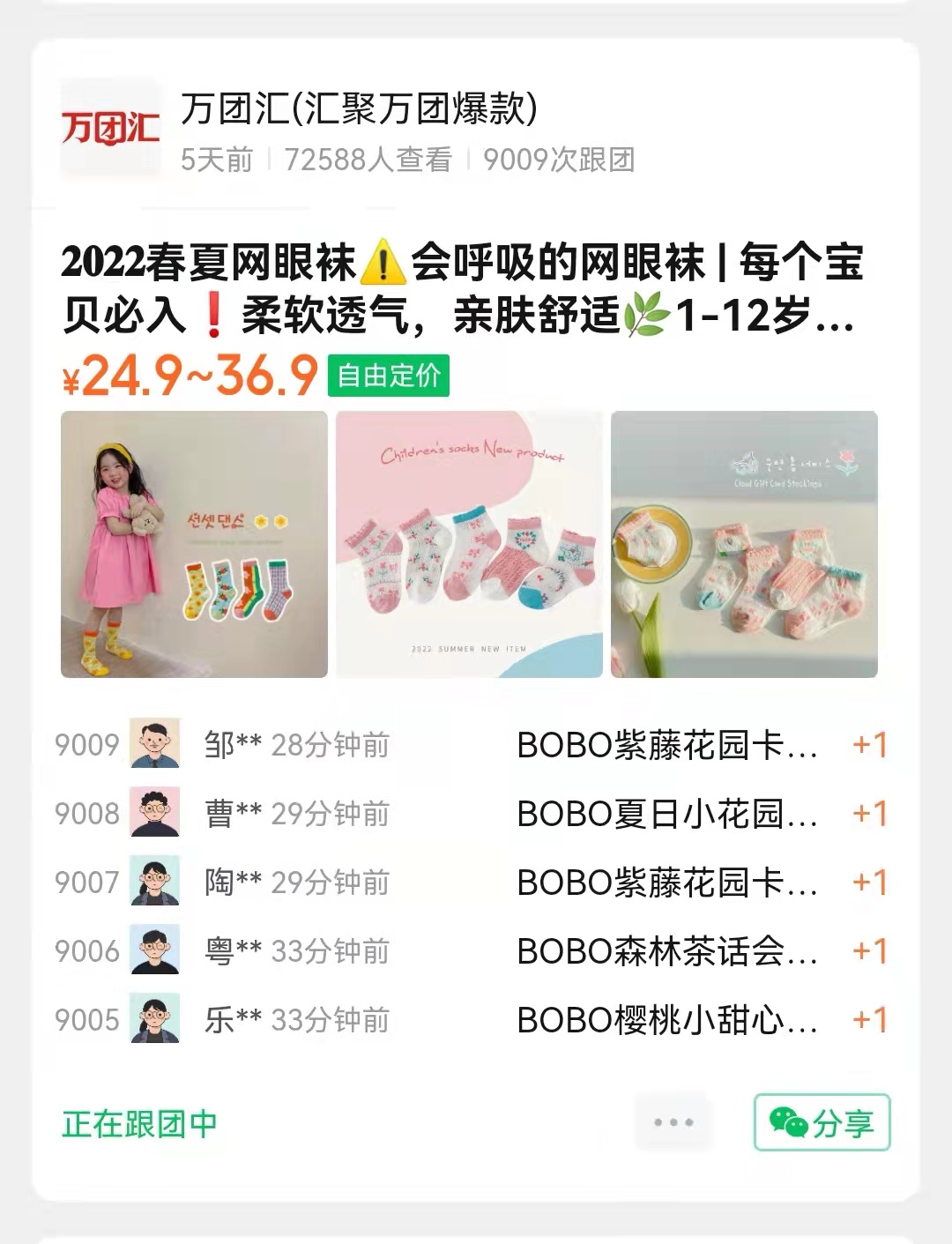Viewport: 952px width, 1244px height.
Task: Open order 9007 from 陶**
Action: point(472,882)
